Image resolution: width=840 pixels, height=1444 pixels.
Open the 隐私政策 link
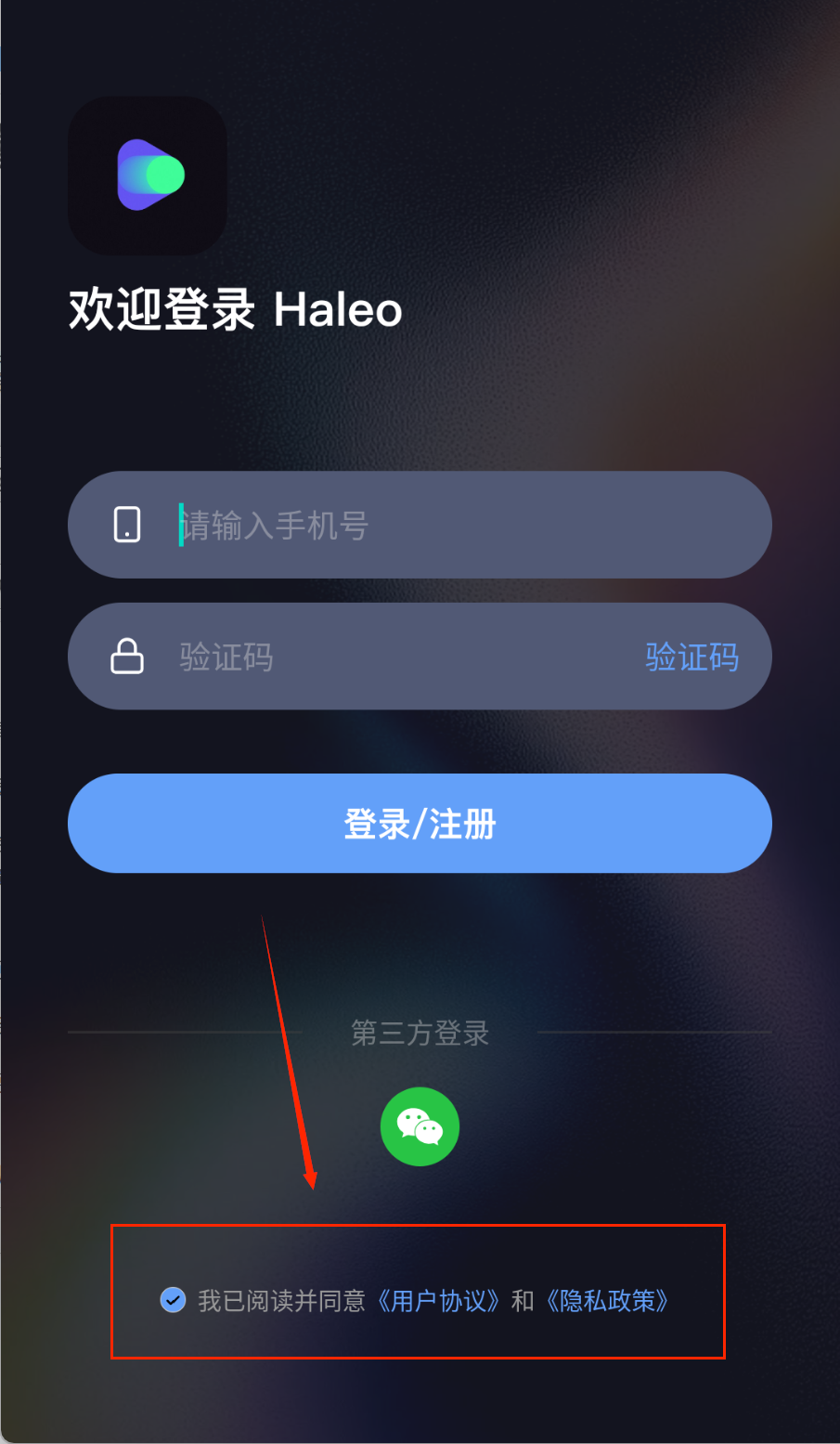point(607,1301)
